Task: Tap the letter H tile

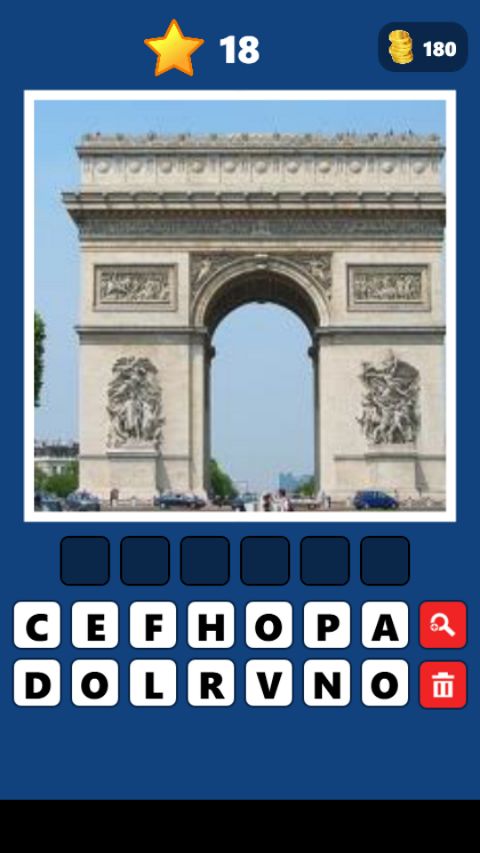Action: pos(211,625)
